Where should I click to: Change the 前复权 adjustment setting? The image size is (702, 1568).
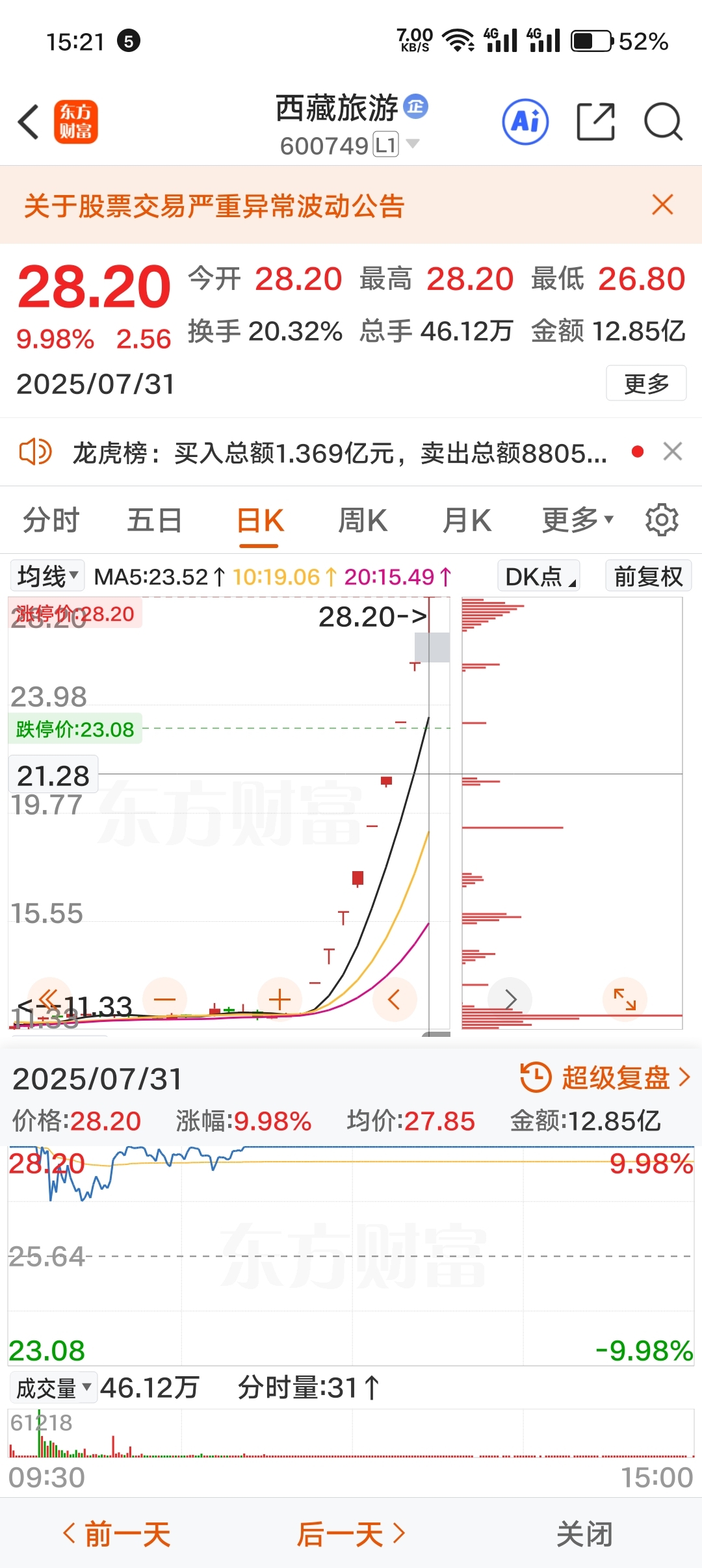648,576
